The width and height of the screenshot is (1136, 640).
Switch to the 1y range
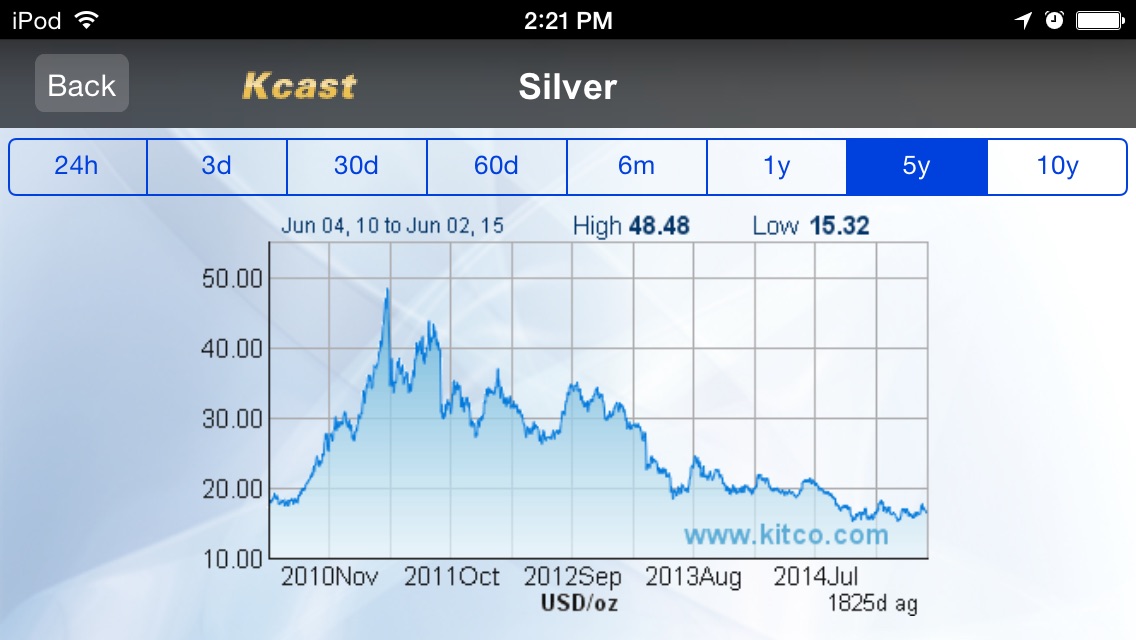pos(777,166)
